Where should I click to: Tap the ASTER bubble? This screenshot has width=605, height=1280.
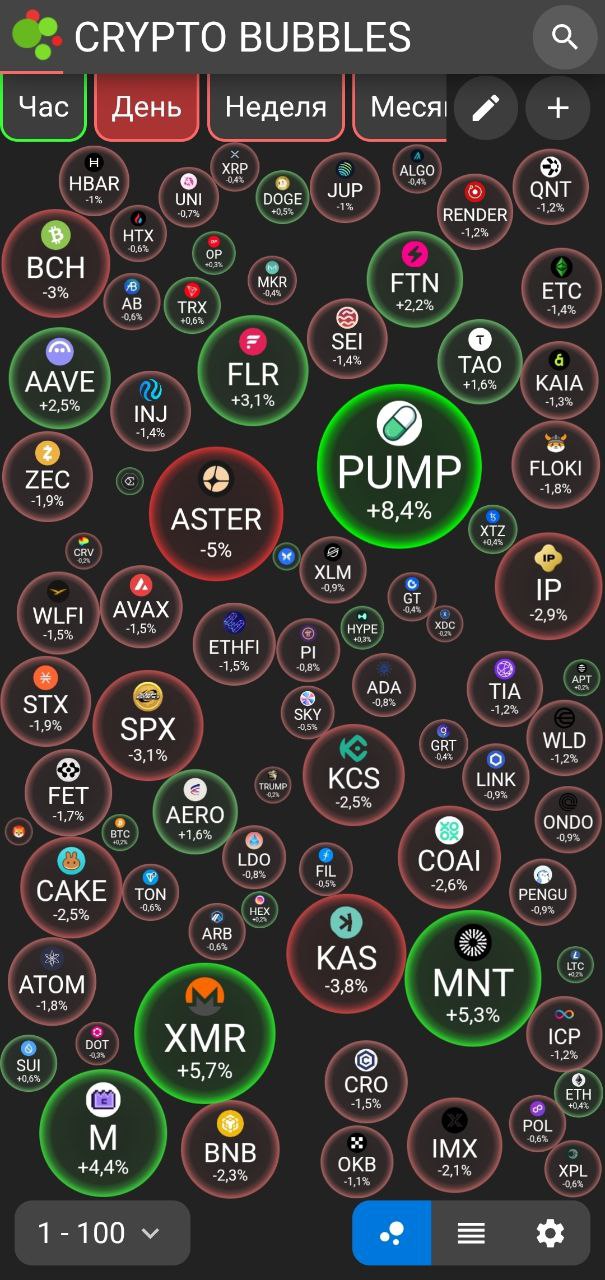pos(216,514)
